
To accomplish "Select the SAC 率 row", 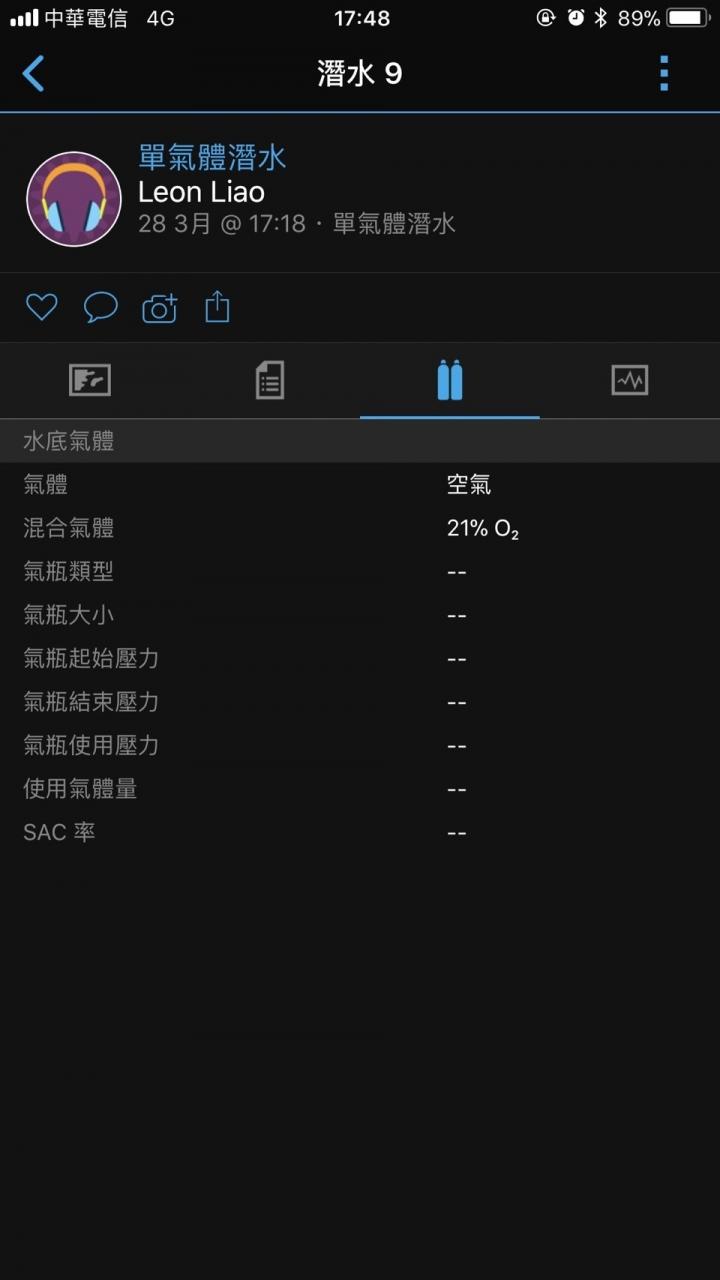I will [360, 832].
